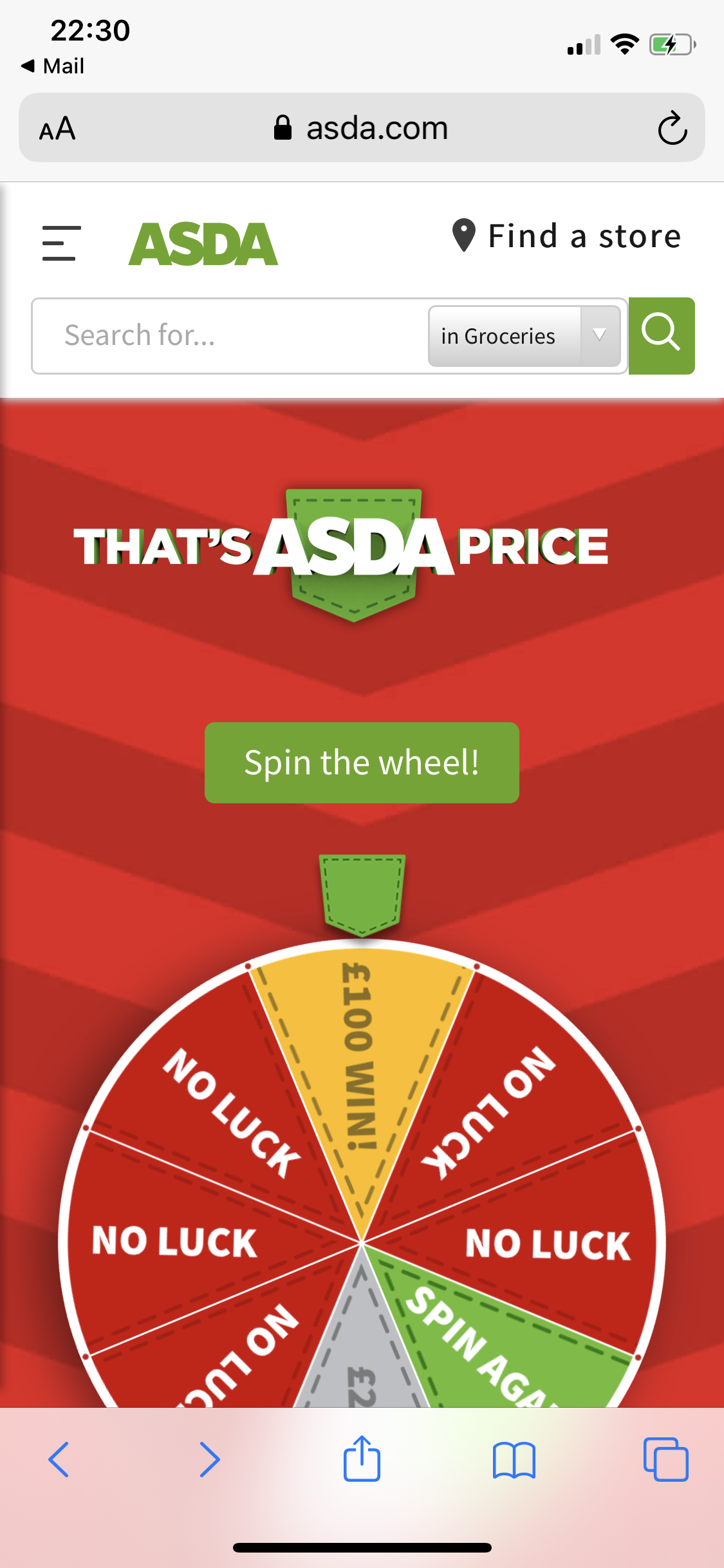Open the ASDA home logo
Image resolution: width=724 pixels, height=1568 pixels.
[203, 244]
